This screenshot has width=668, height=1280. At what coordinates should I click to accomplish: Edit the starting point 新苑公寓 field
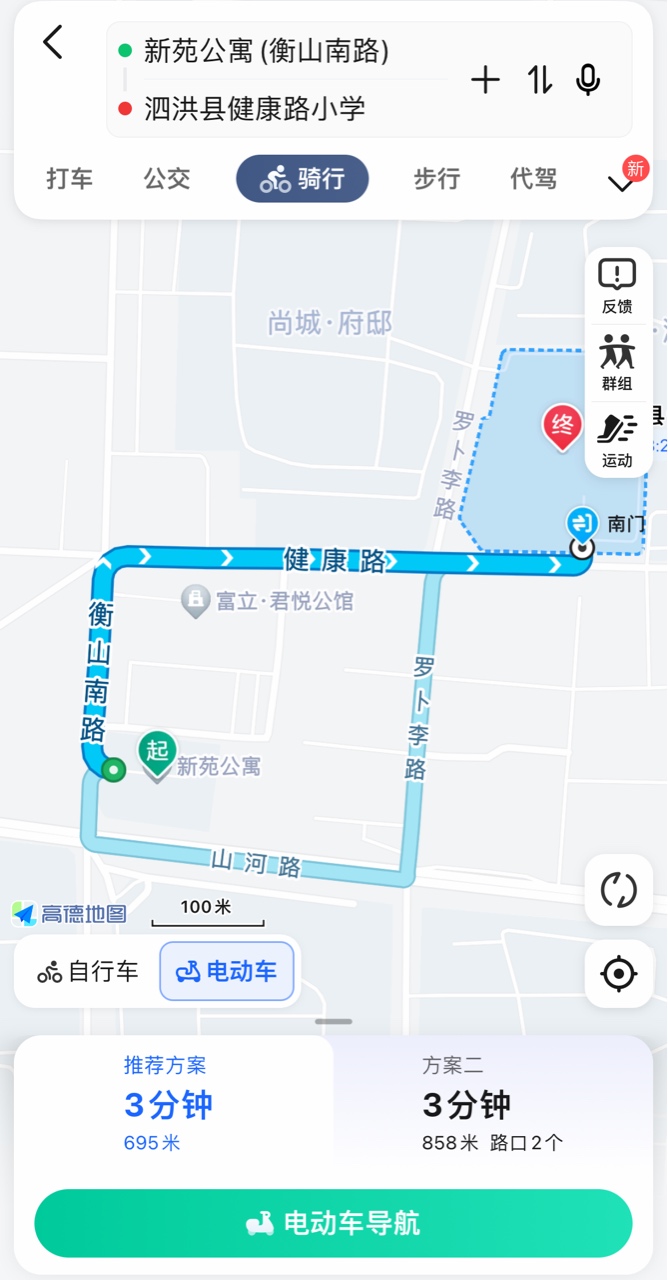coord(267,51)
